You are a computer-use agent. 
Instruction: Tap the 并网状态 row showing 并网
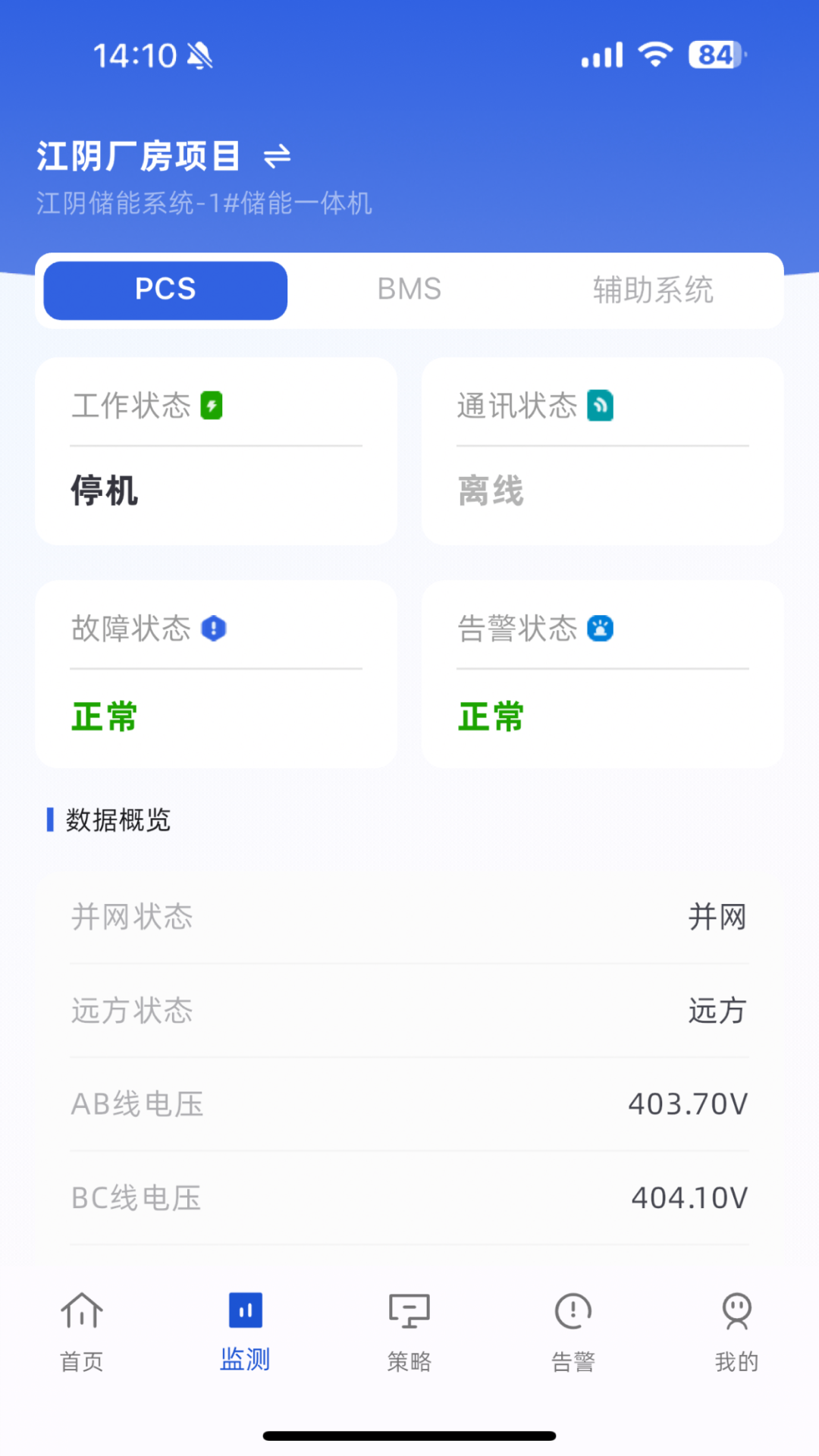click(409, 917)
